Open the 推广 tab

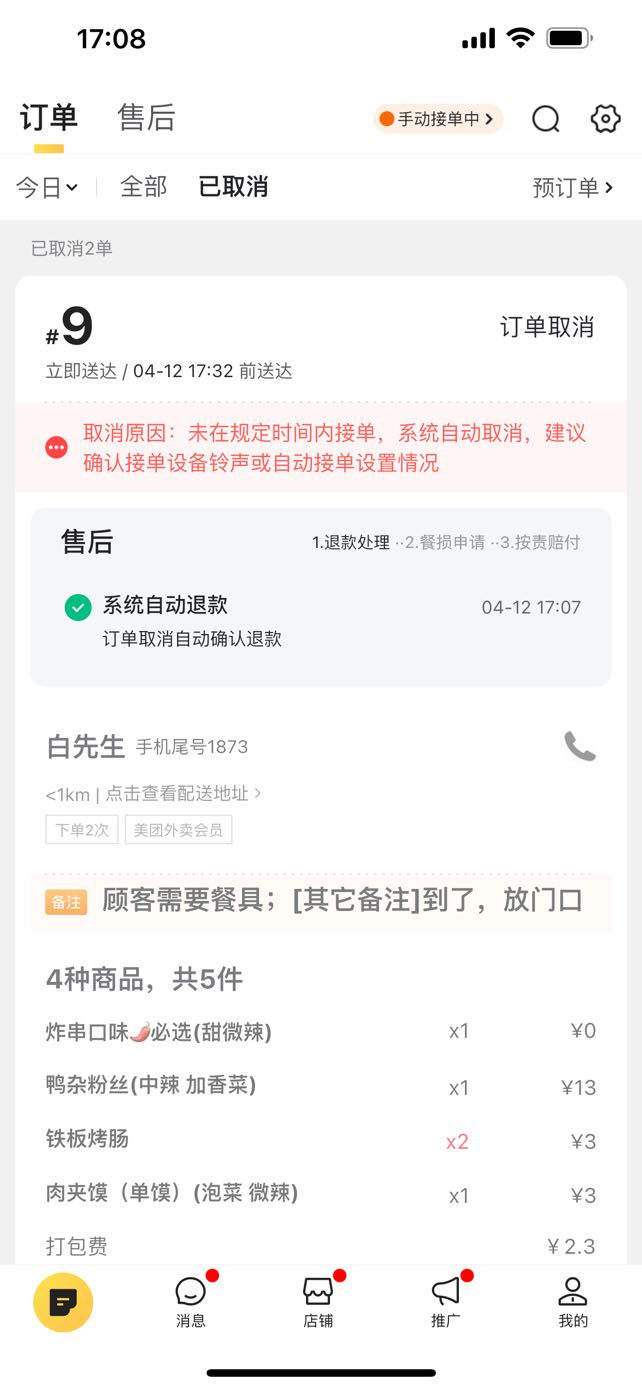[446, 1302]
